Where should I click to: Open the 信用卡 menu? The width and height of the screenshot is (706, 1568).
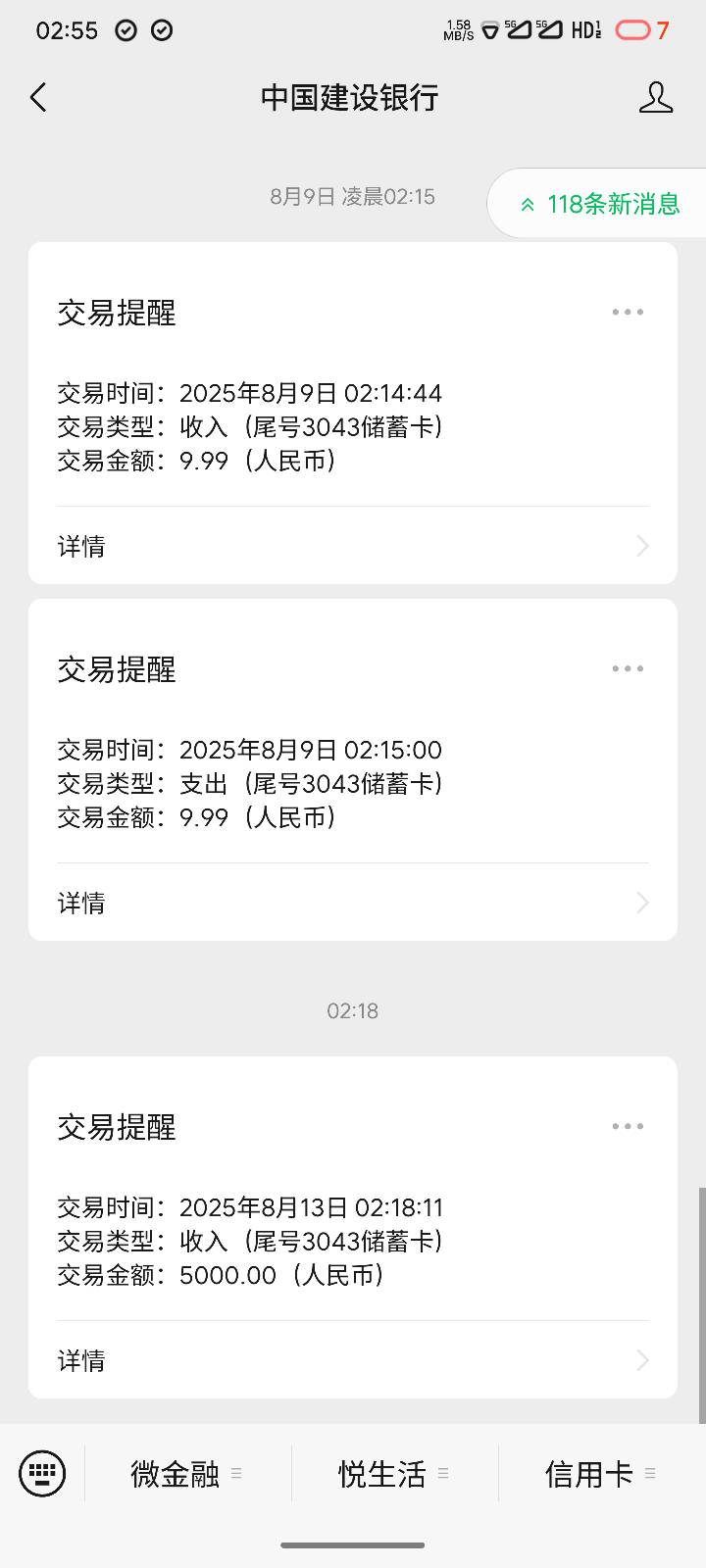pyautogui.click(x=601, y=1473)
